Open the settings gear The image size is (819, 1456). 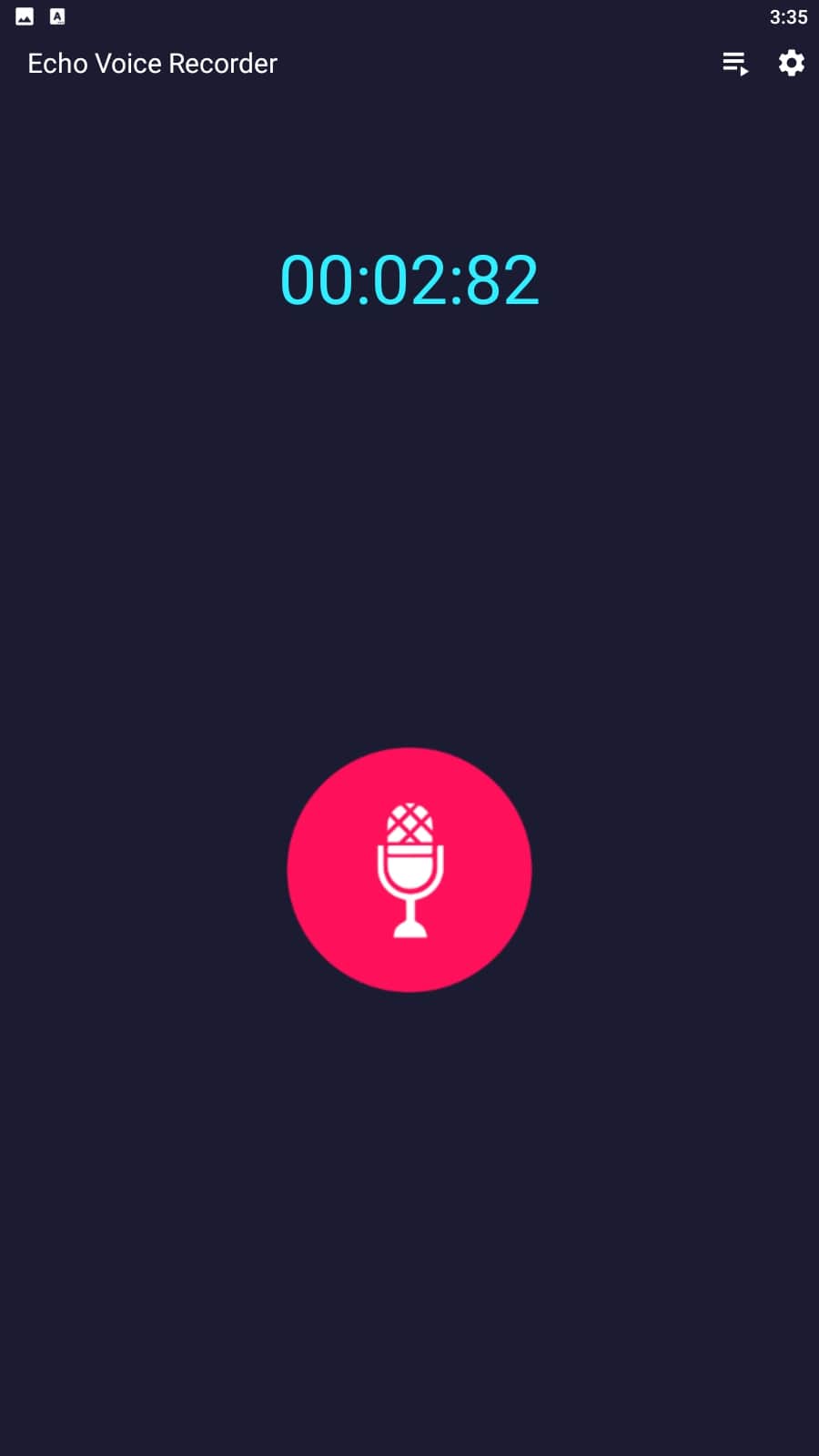[791, 63]
